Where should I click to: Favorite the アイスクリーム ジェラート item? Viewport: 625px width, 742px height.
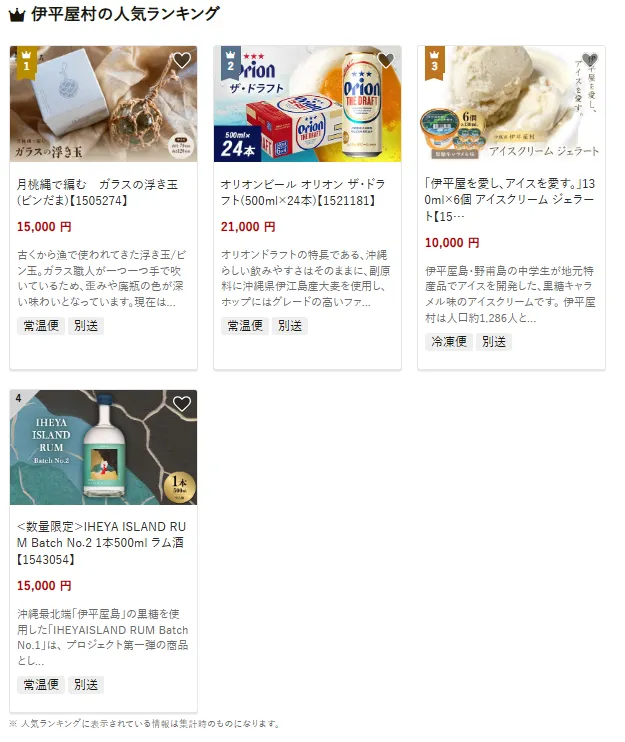[x=589, y=61]
